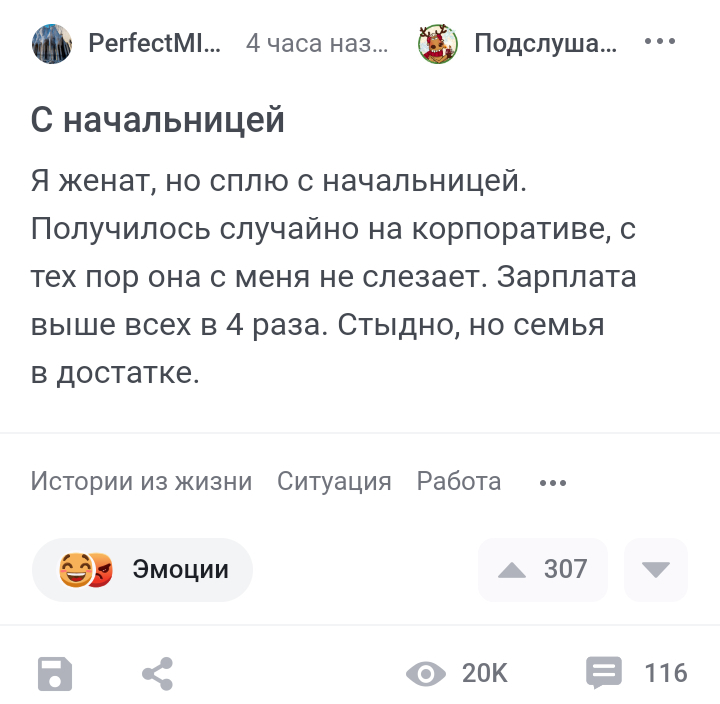
Task: Select the Истории из жизни tag
Action: (x=141, y=481)
